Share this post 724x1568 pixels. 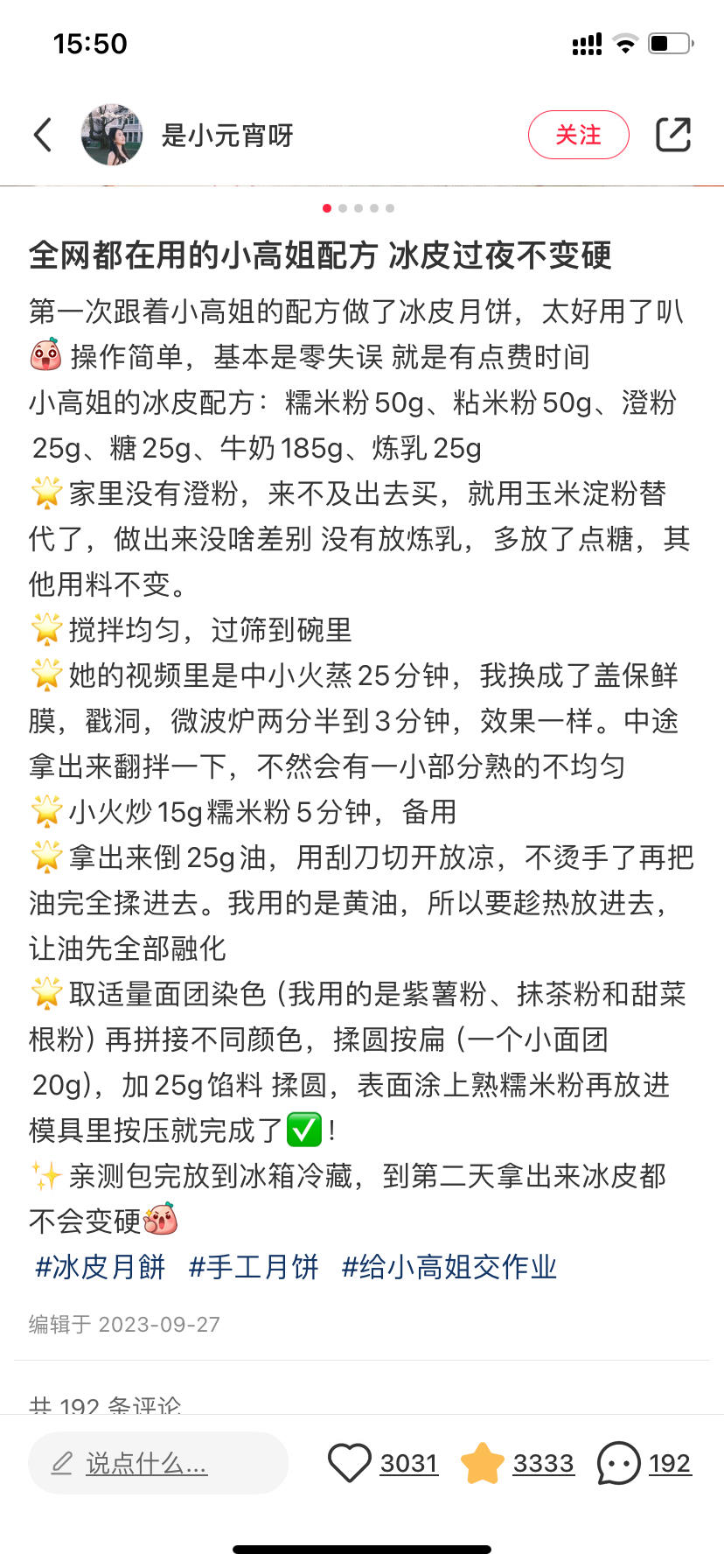point(673,135)
